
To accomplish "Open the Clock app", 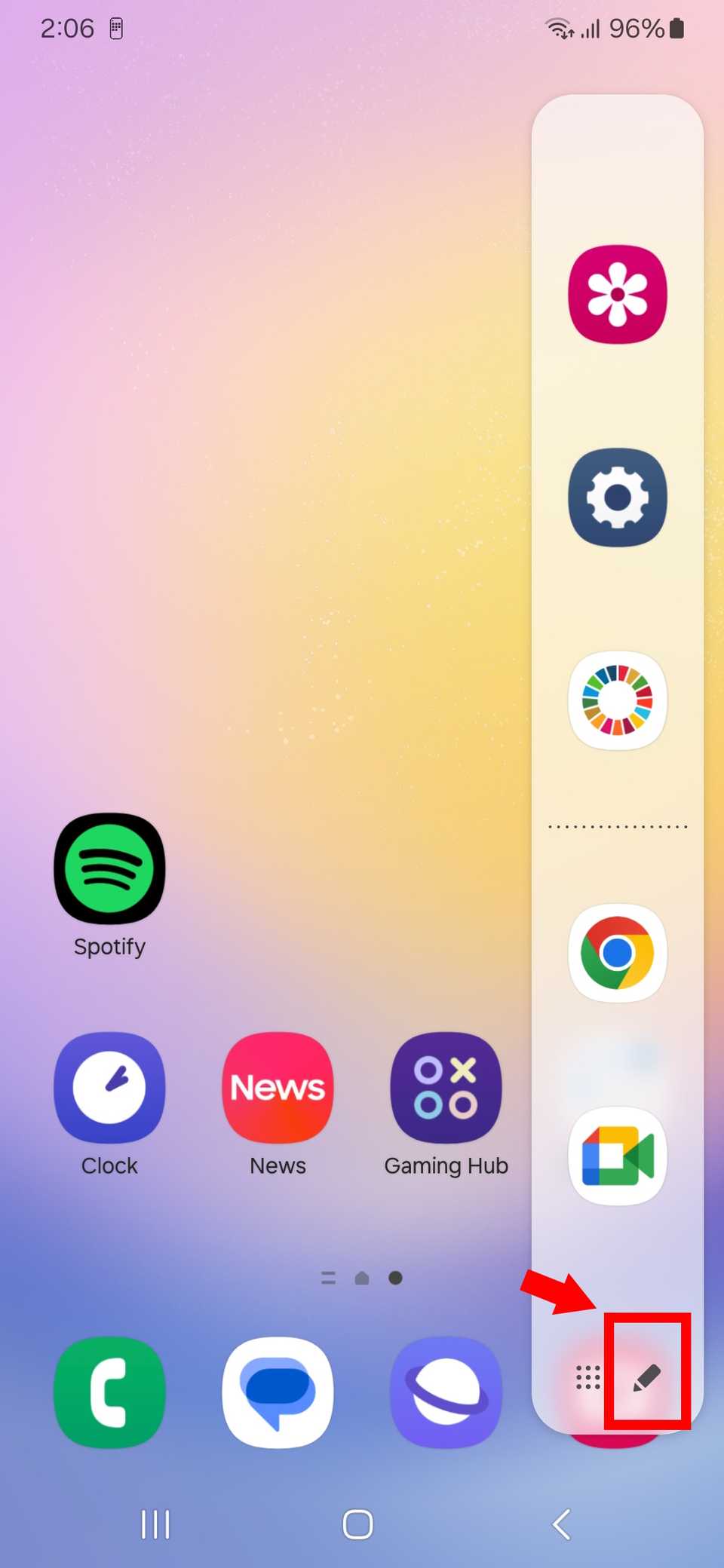I will click(x=109, y=1086).
